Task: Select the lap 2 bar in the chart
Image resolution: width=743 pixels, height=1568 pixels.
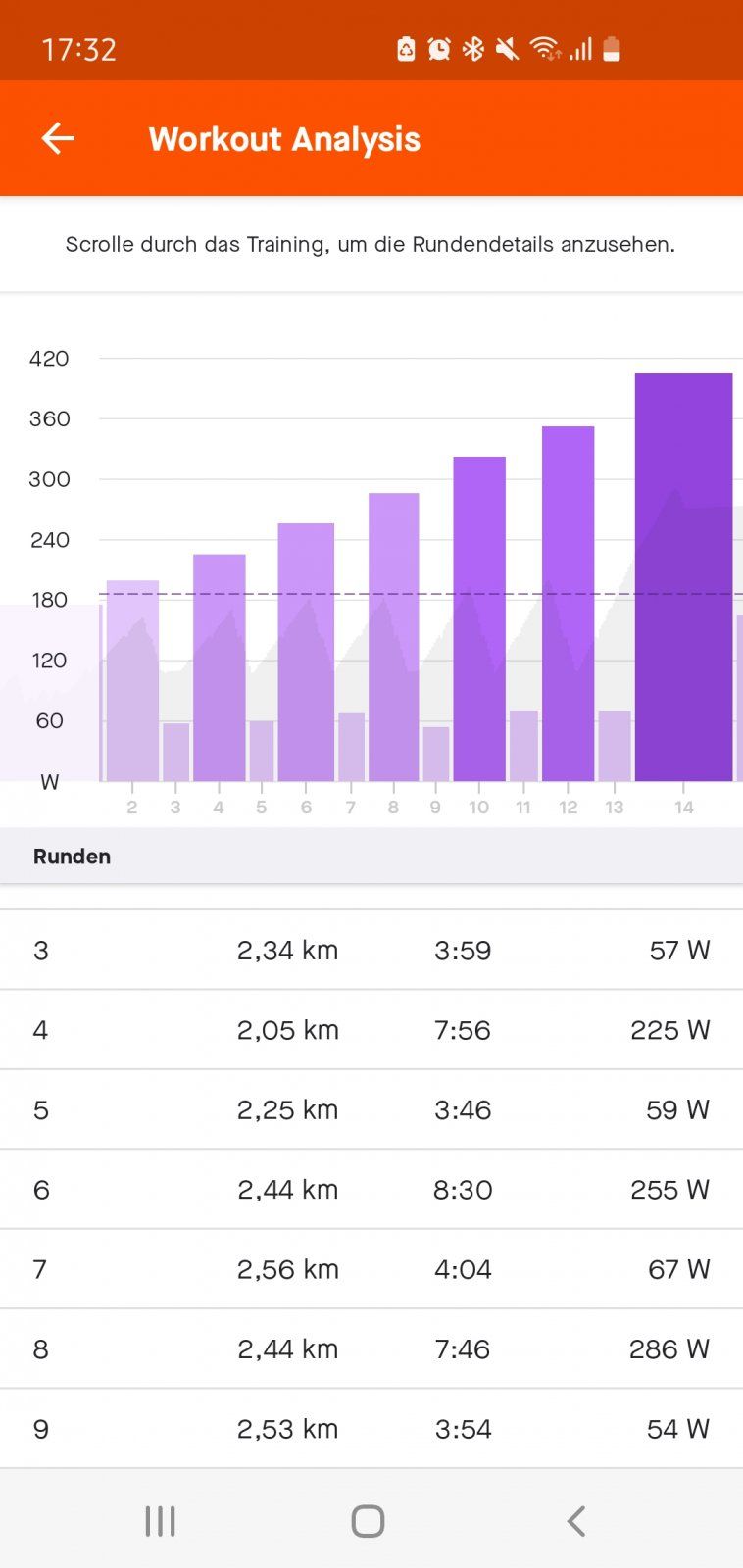Action: point(132,682)
